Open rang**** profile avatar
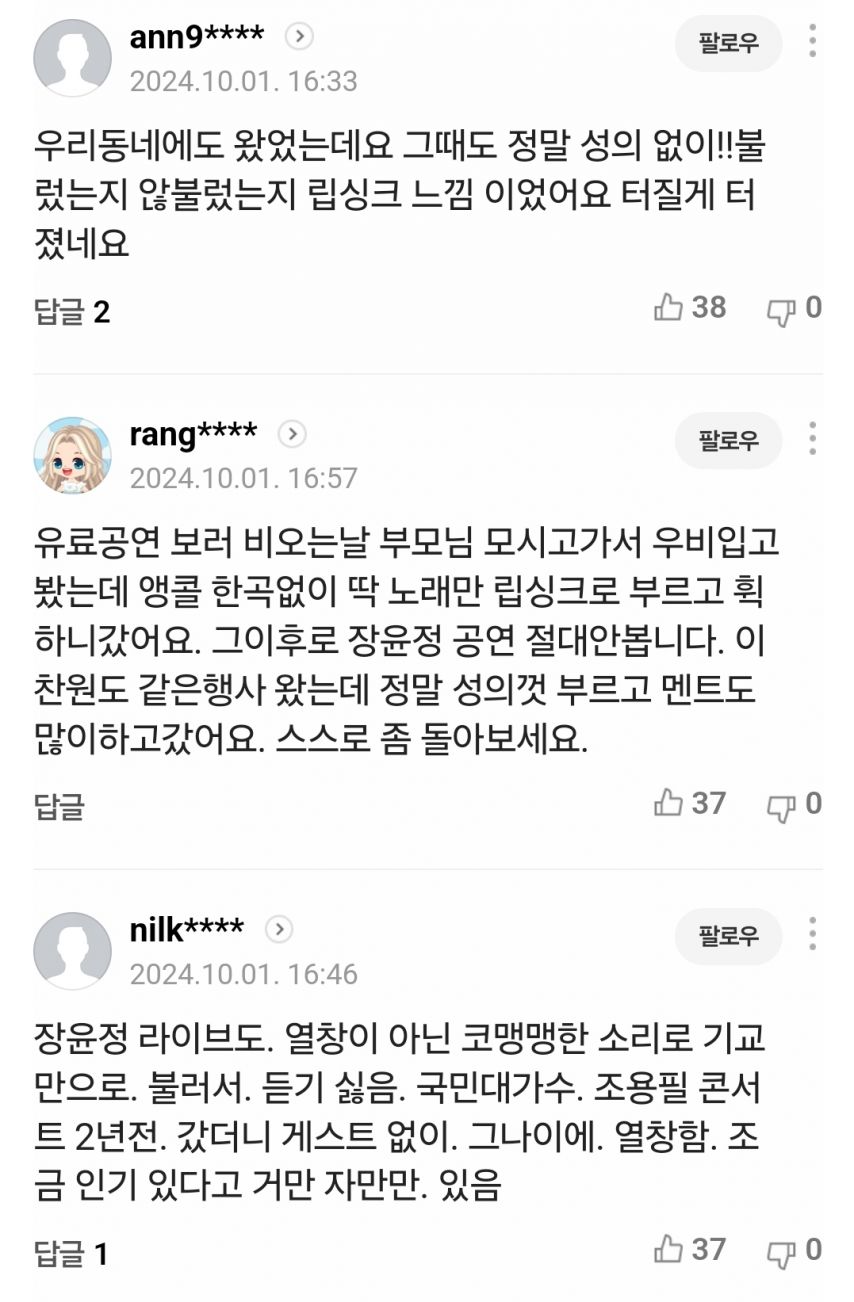 coord(73,455)
